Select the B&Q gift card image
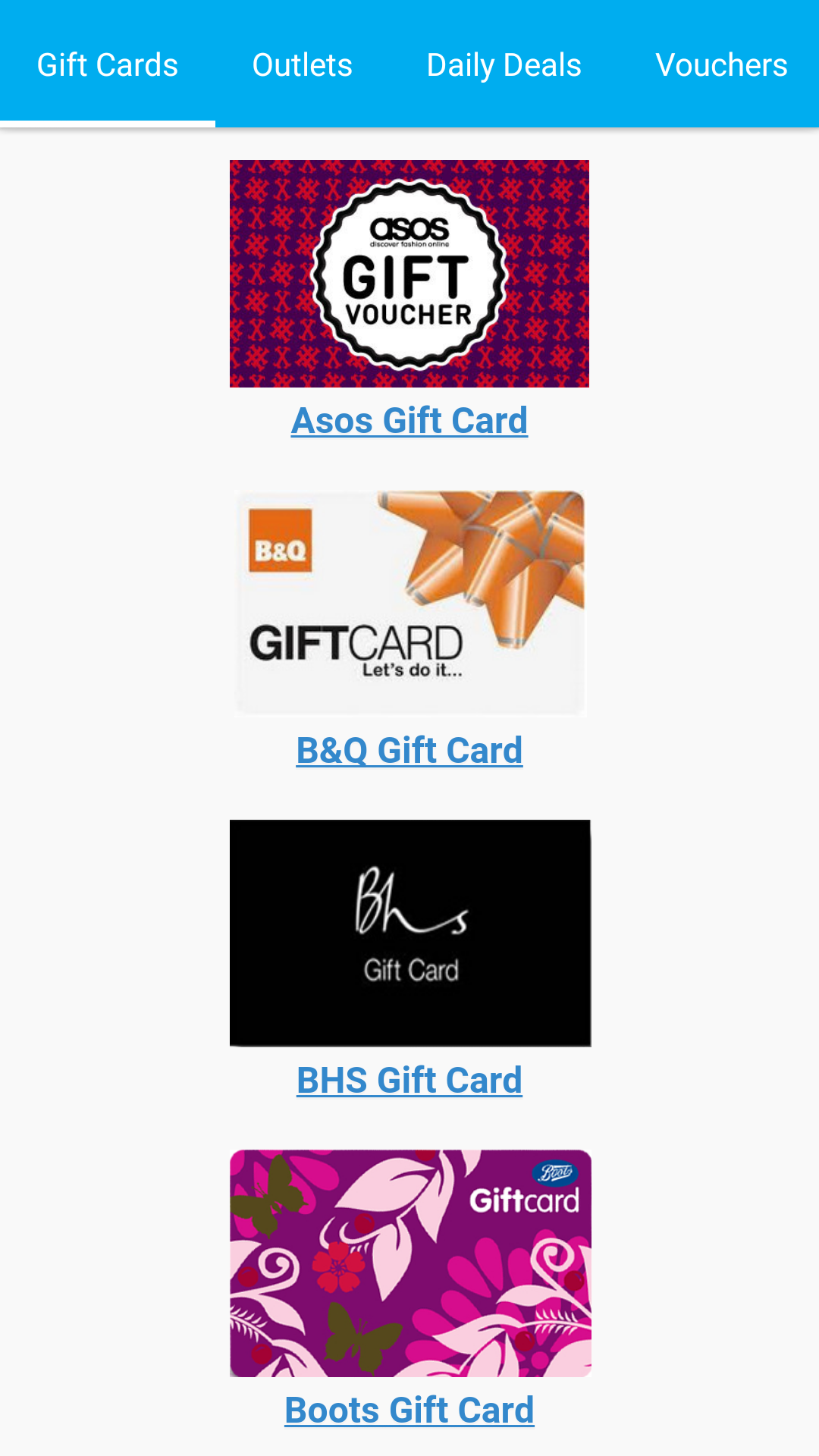 click(409, 604)
